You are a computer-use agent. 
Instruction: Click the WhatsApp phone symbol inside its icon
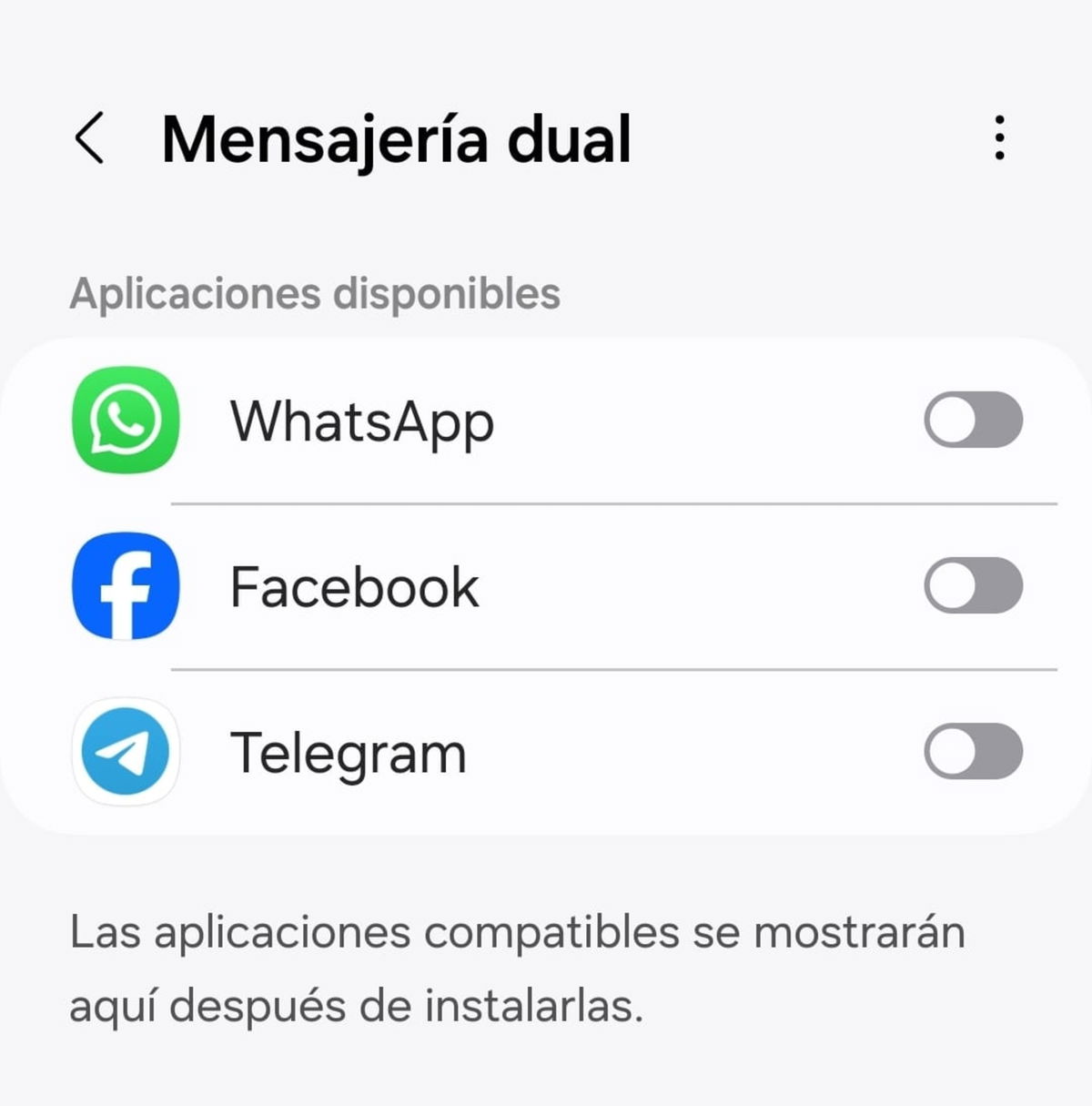pos(126,421)
